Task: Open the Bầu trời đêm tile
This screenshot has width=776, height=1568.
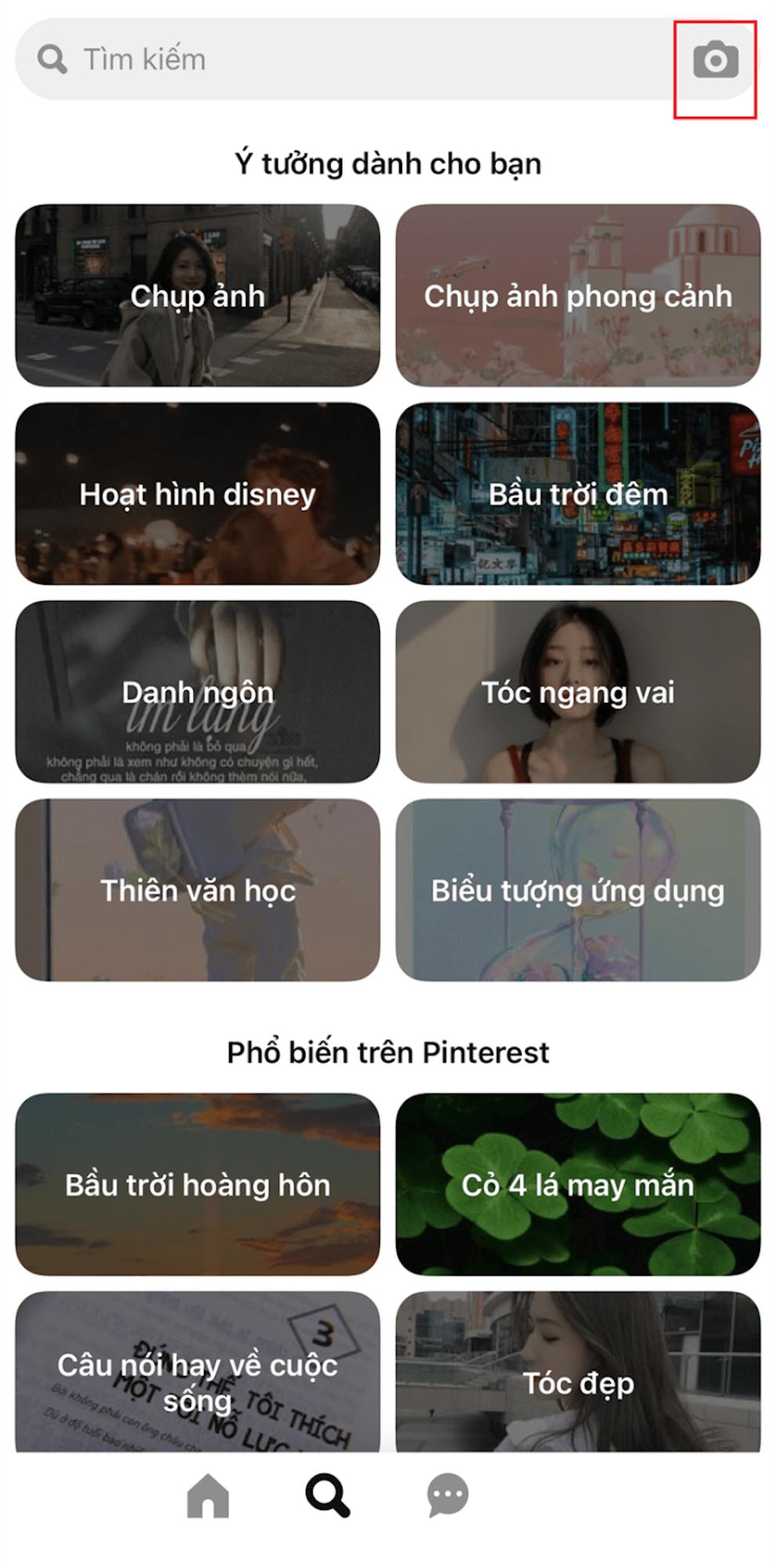Action: click(578, 494)
